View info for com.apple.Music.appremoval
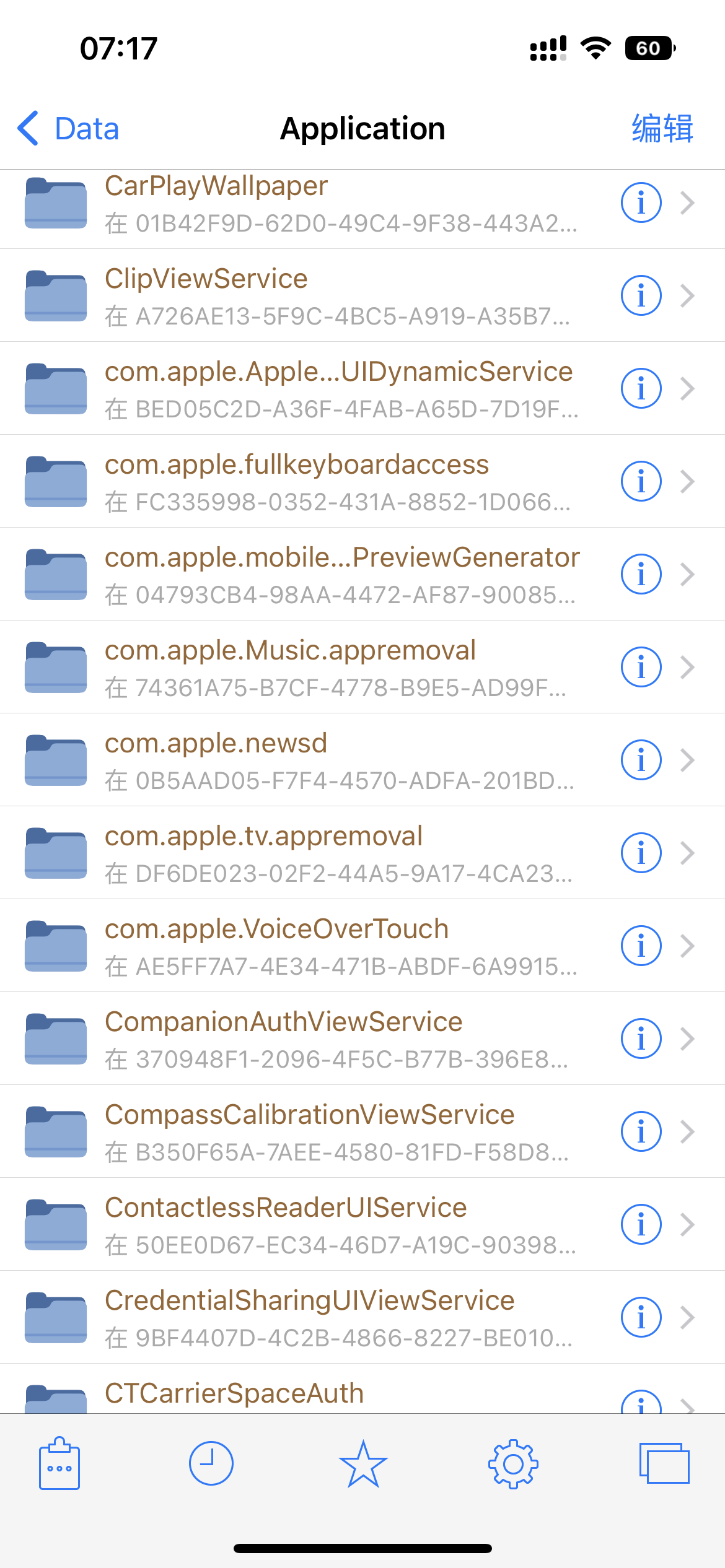725x1568 pixels. click(641, 667)
